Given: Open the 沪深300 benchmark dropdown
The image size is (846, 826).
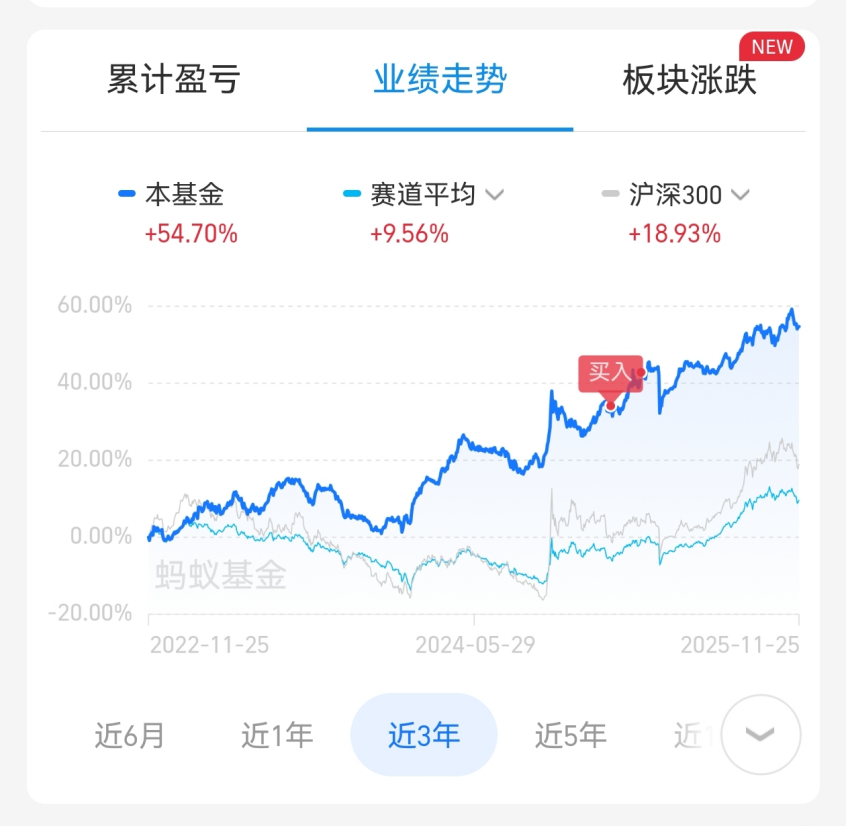Looking at the screenshot, I should pyautogui.click(x=740, y=195).
